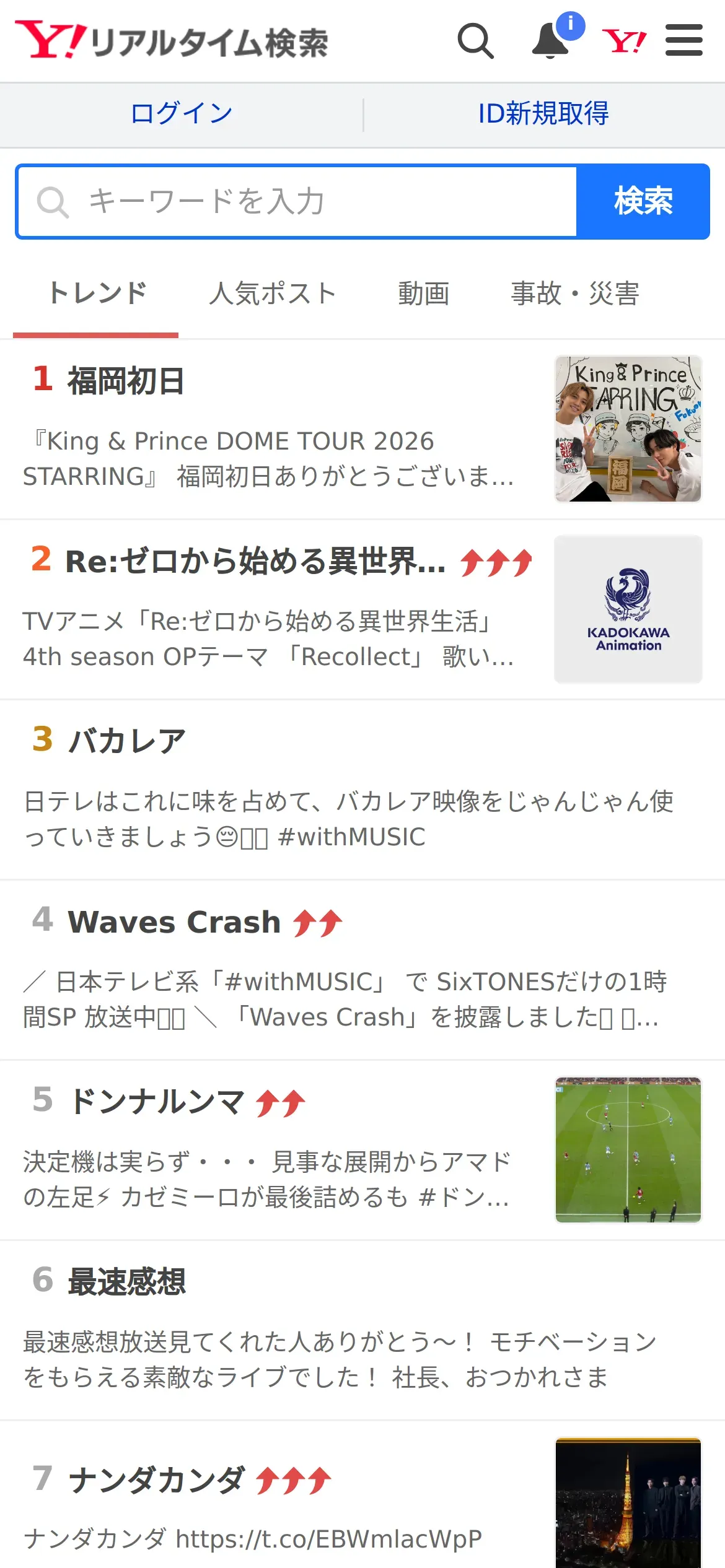Switch to the 事故・災害 tab
725x1568 pixels.
(575, 294)
